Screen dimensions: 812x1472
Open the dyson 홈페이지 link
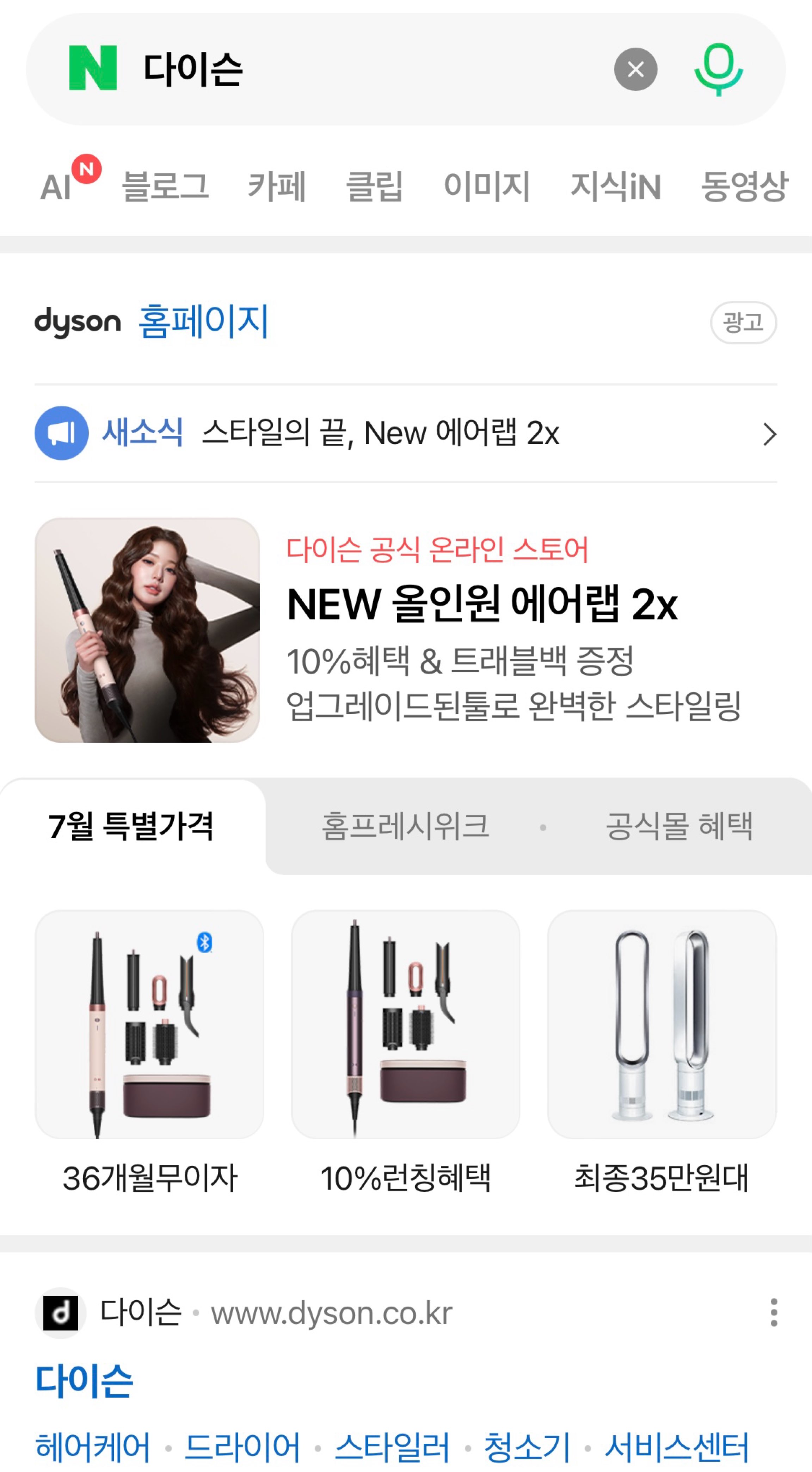point(152,322)
